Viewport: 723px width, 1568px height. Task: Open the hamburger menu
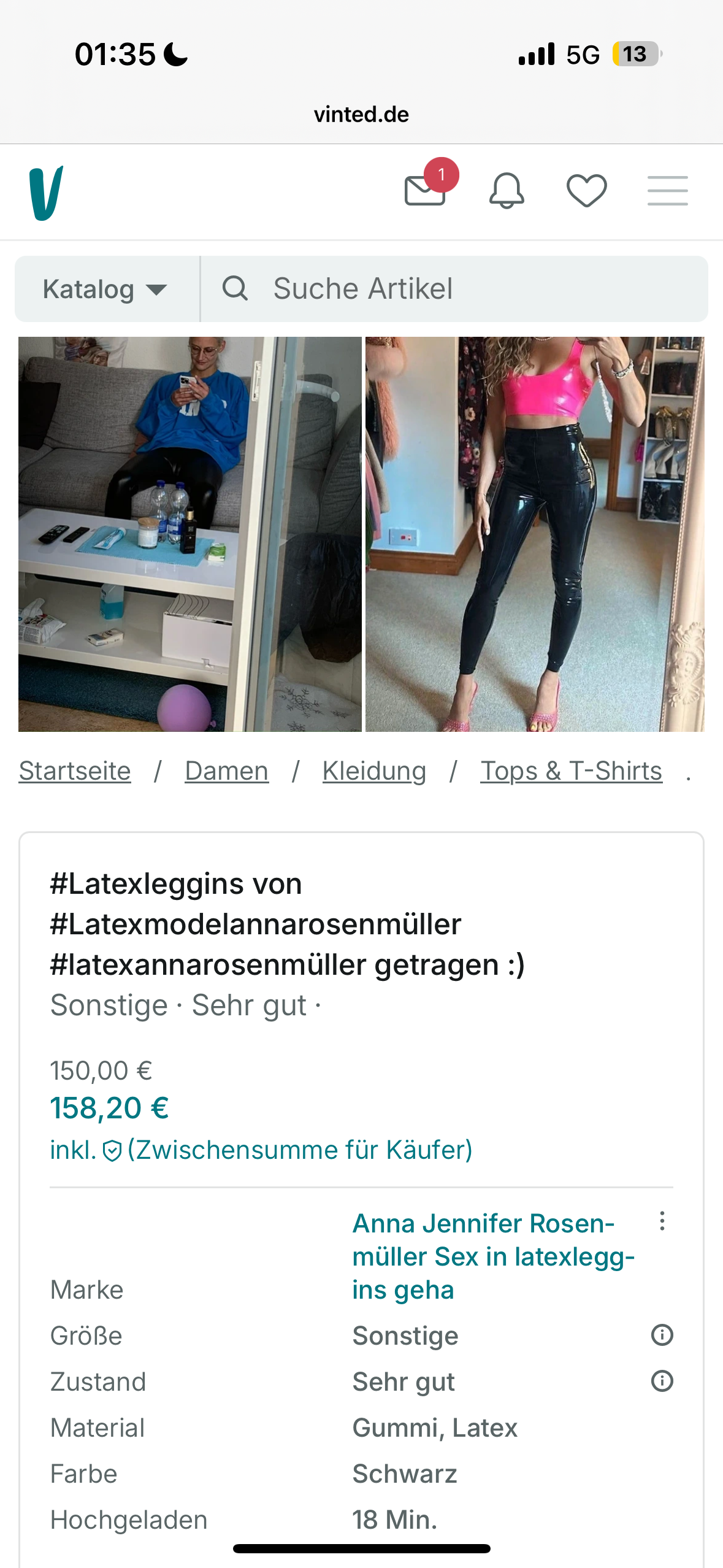pyautogui.click(x=667, y=191)
